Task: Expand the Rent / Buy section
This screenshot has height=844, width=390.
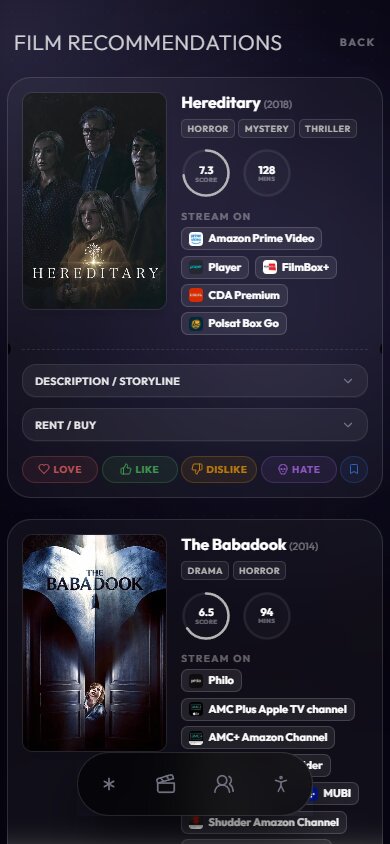Action: [195, 425]
